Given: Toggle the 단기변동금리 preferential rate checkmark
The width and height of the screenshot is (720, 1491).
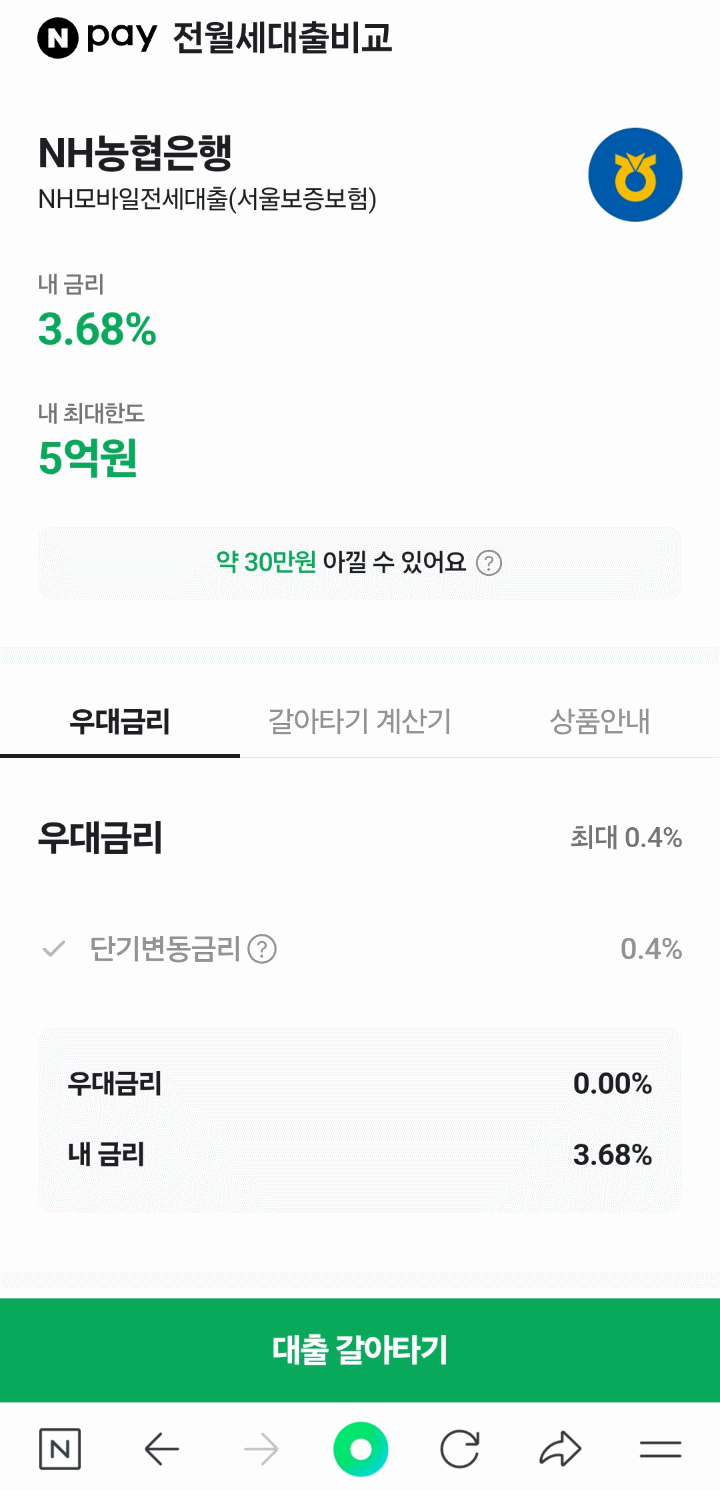Looking at the screenshot, I should (52, 949).
